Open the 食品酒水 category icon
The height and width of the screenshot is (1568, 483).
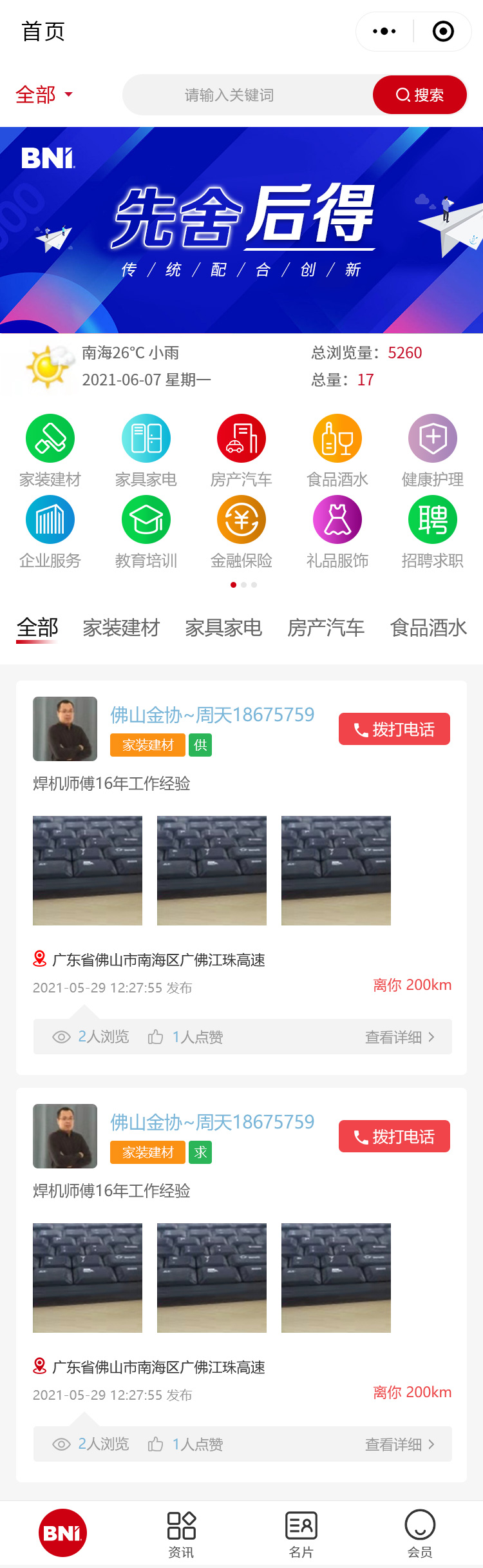click(x=337, y=438)
